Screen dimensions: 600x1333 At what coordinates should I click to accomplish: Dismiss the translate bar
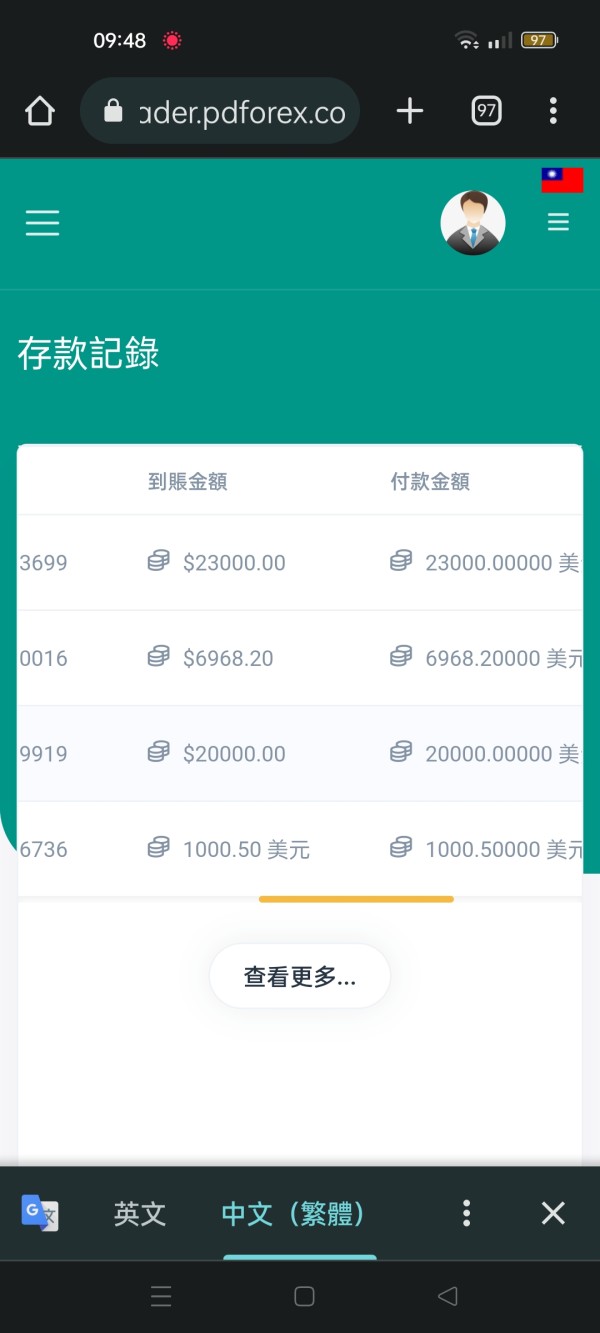click(553, 1214)
